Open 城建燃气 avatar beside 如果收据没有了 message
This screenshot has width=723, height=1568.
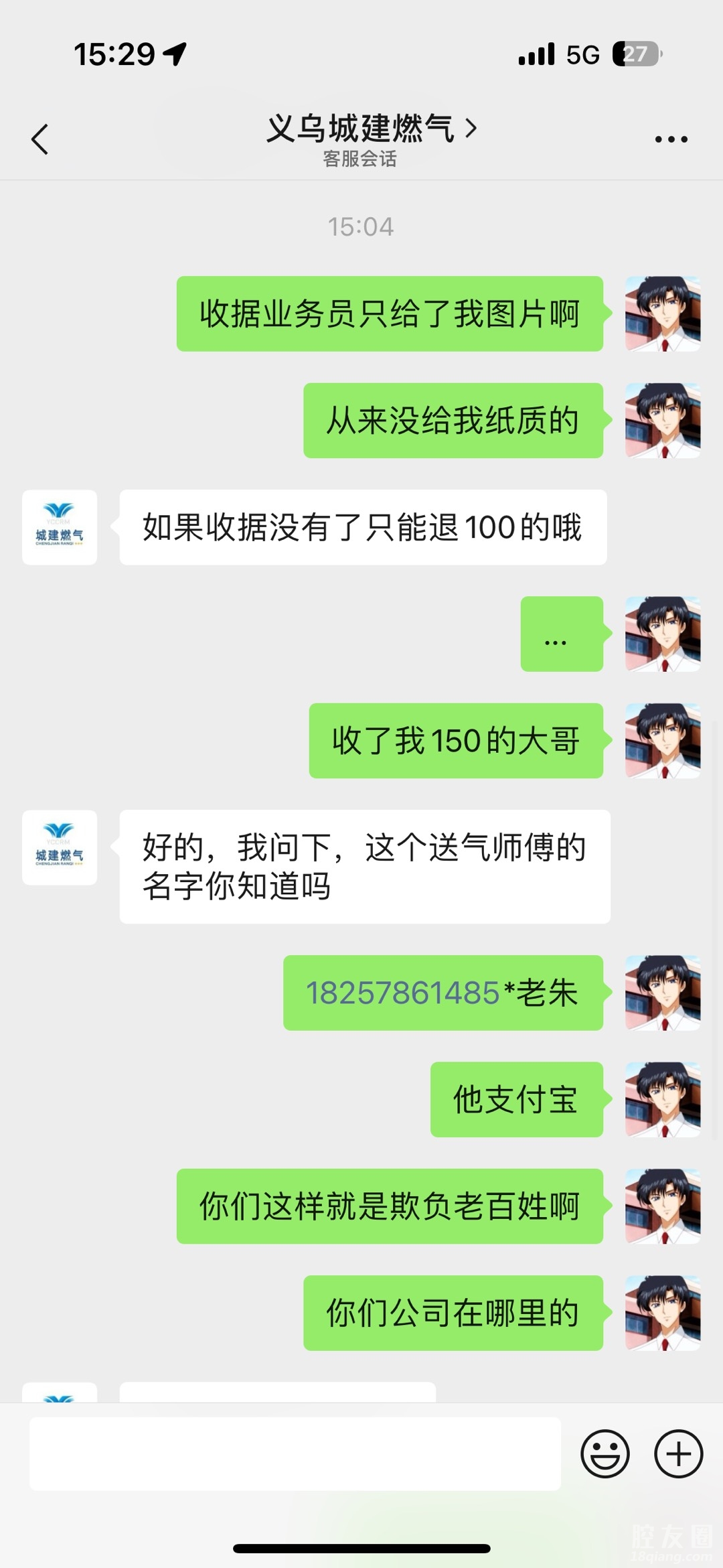click(x=60, y=527)
